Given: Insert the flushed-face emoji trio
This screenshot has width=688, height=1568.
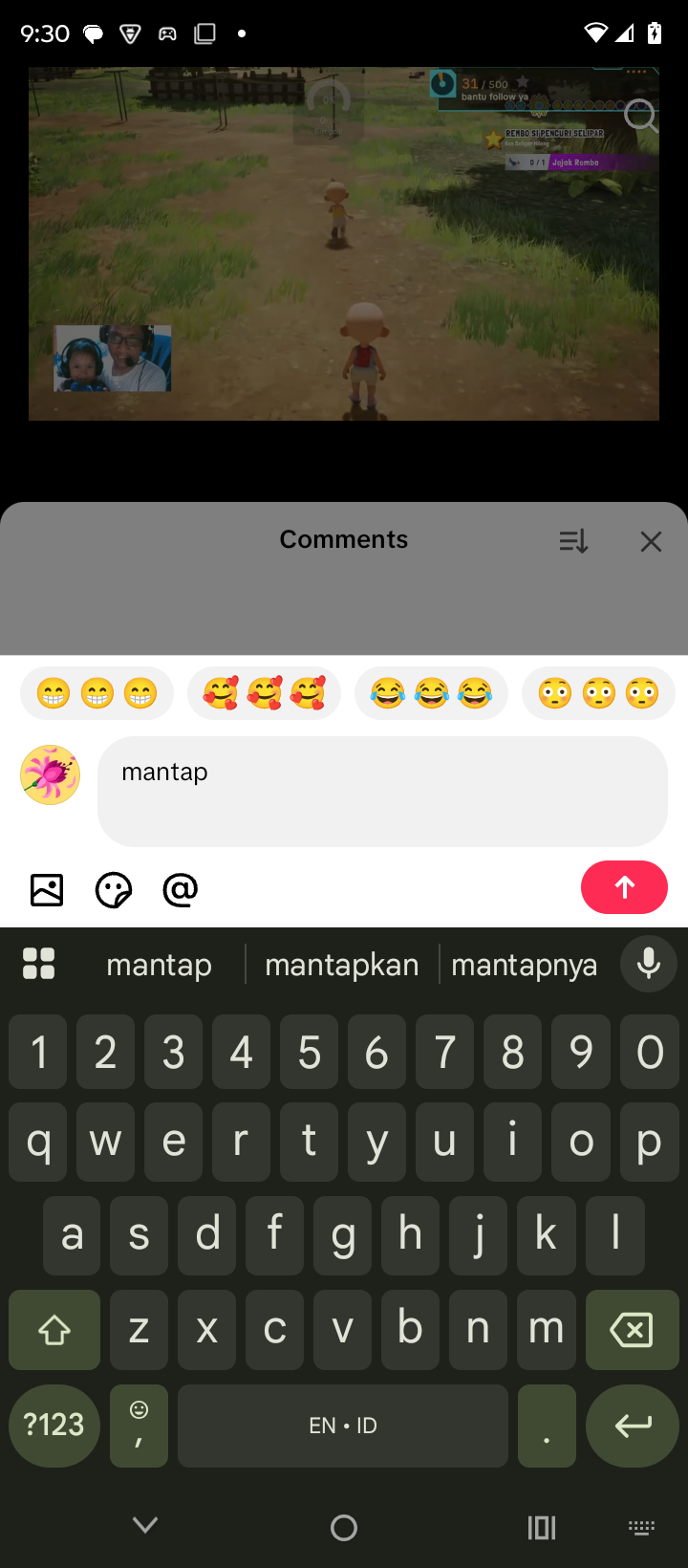Looking at the screenshot, I should [598, 693].
